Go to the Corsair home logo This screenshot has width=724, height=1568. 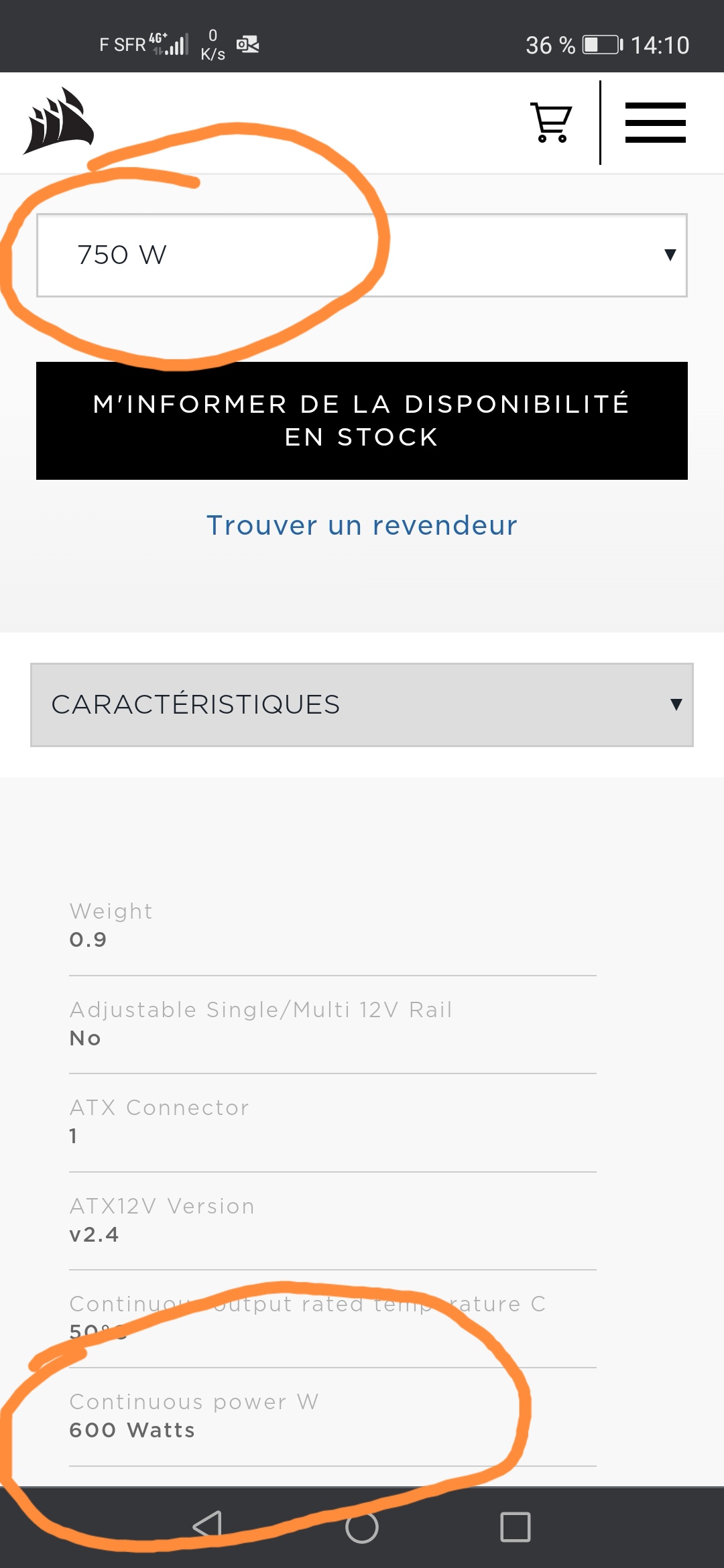[x=59, y=121]
